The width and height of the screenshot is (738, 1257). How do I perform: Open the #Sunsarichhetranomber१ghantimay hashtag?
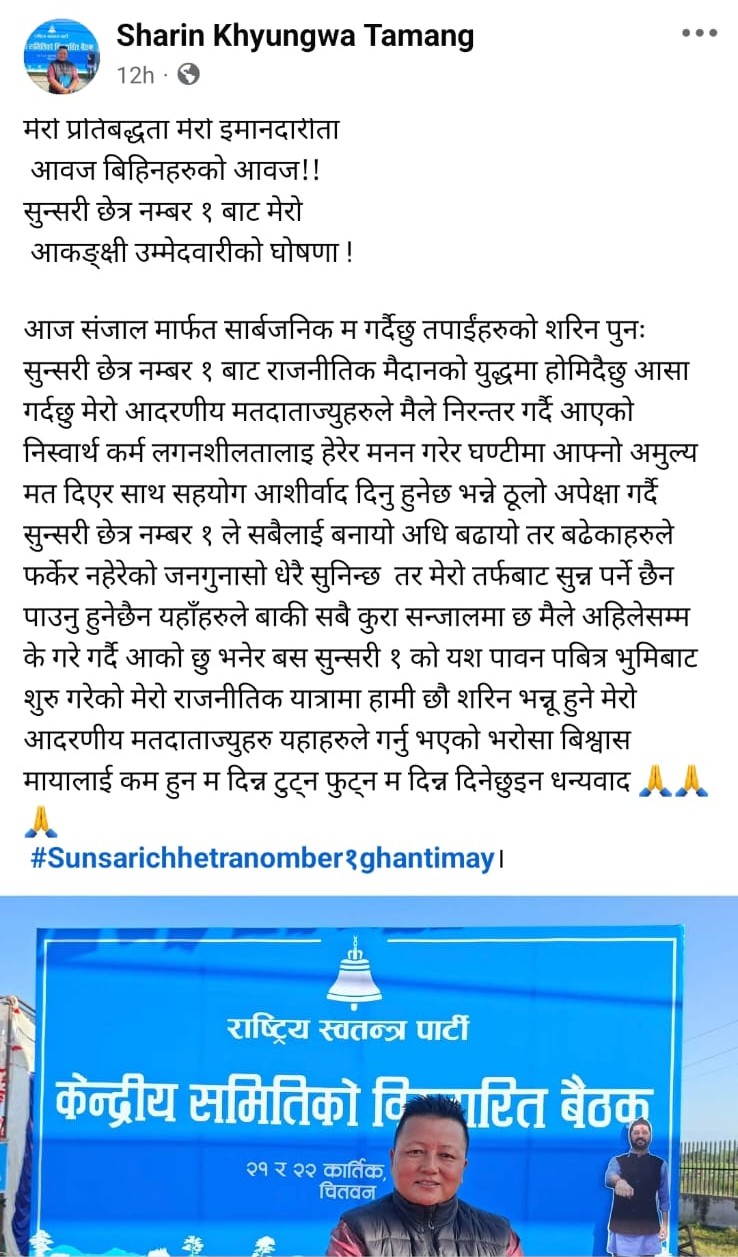pos(262,859)
